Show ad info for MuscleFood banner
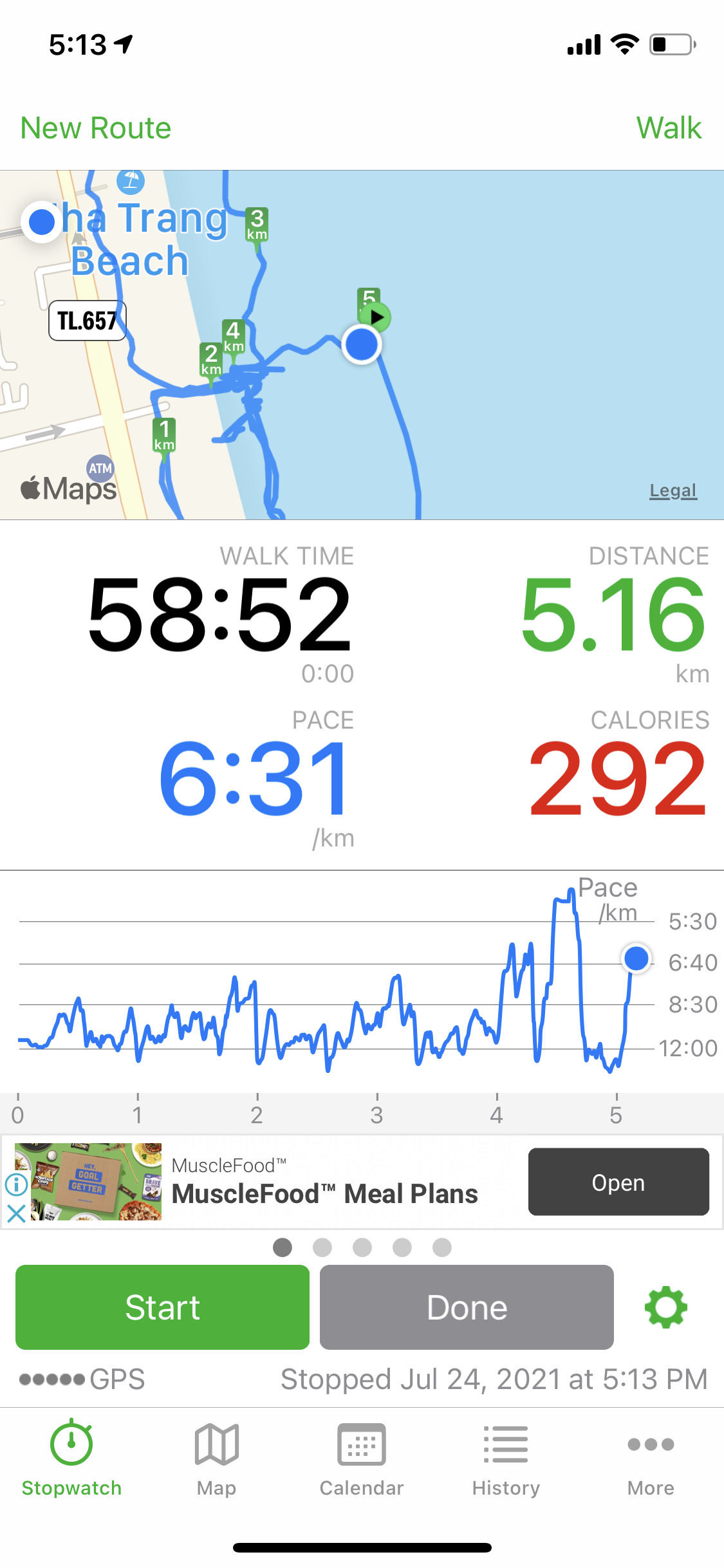This screenshot has height=1568, width=724. tap(16, 1184)
